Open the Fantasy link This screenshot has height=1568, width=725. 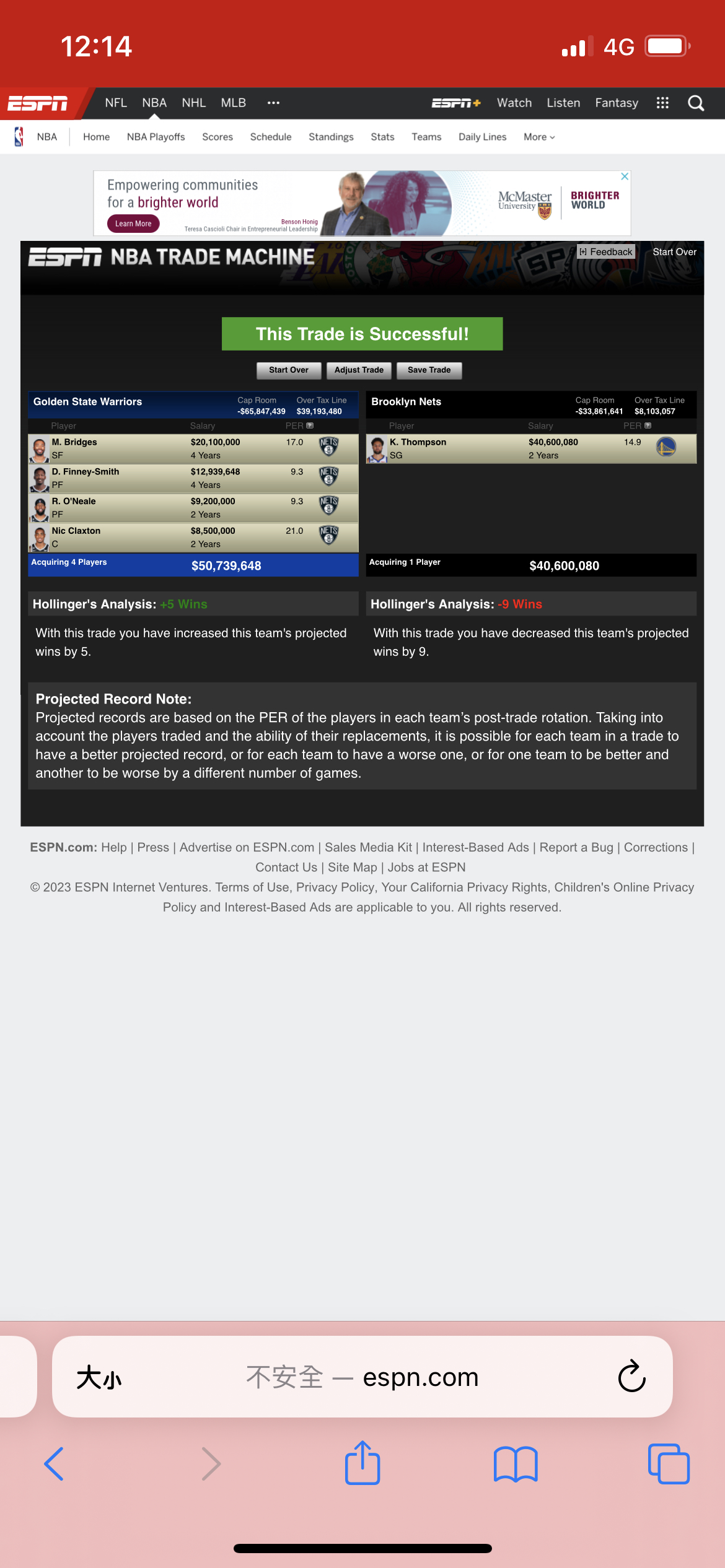tap(616, 103)
